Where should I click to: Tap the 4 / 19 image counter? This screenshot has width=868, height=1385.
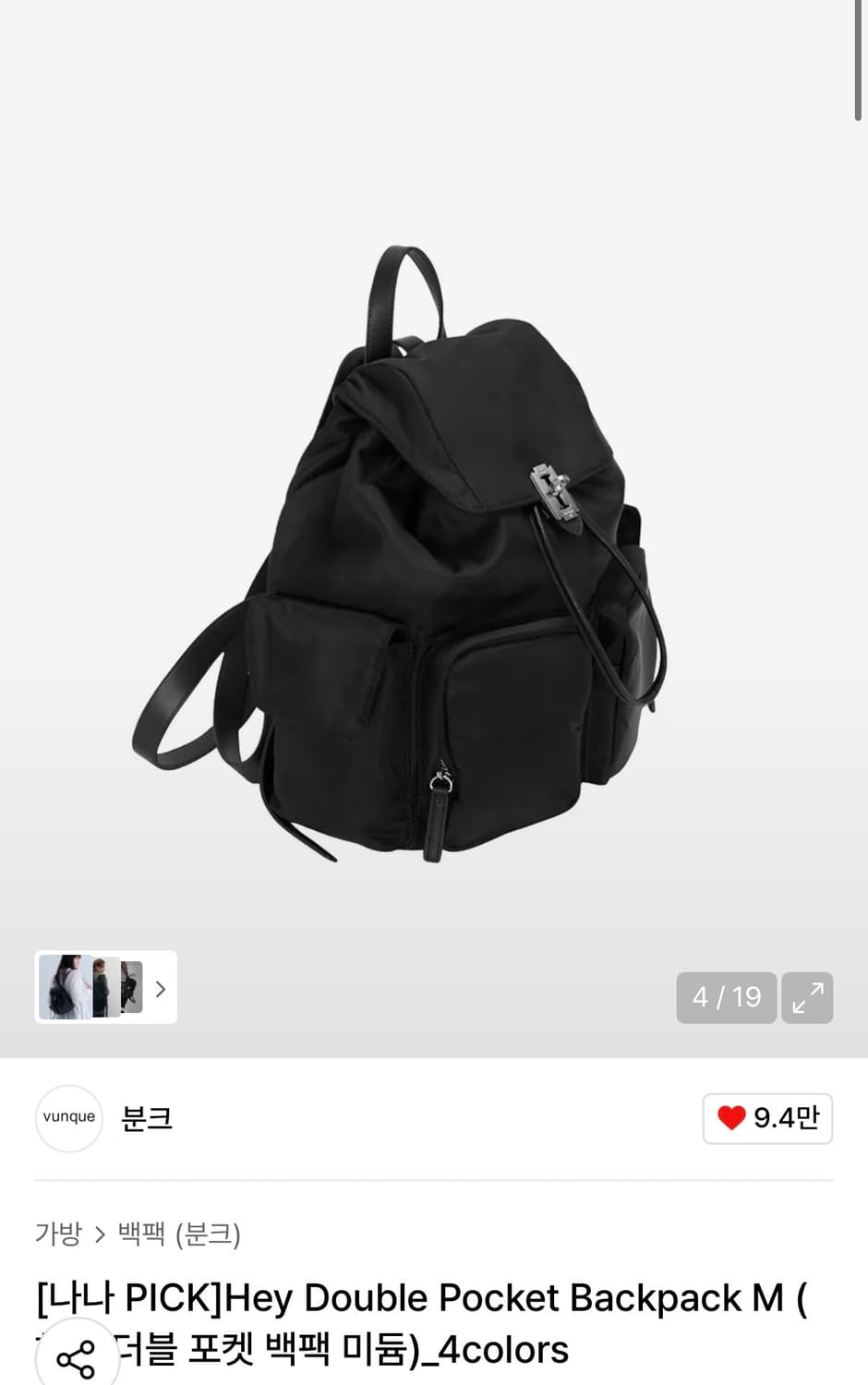coord(727,998)
